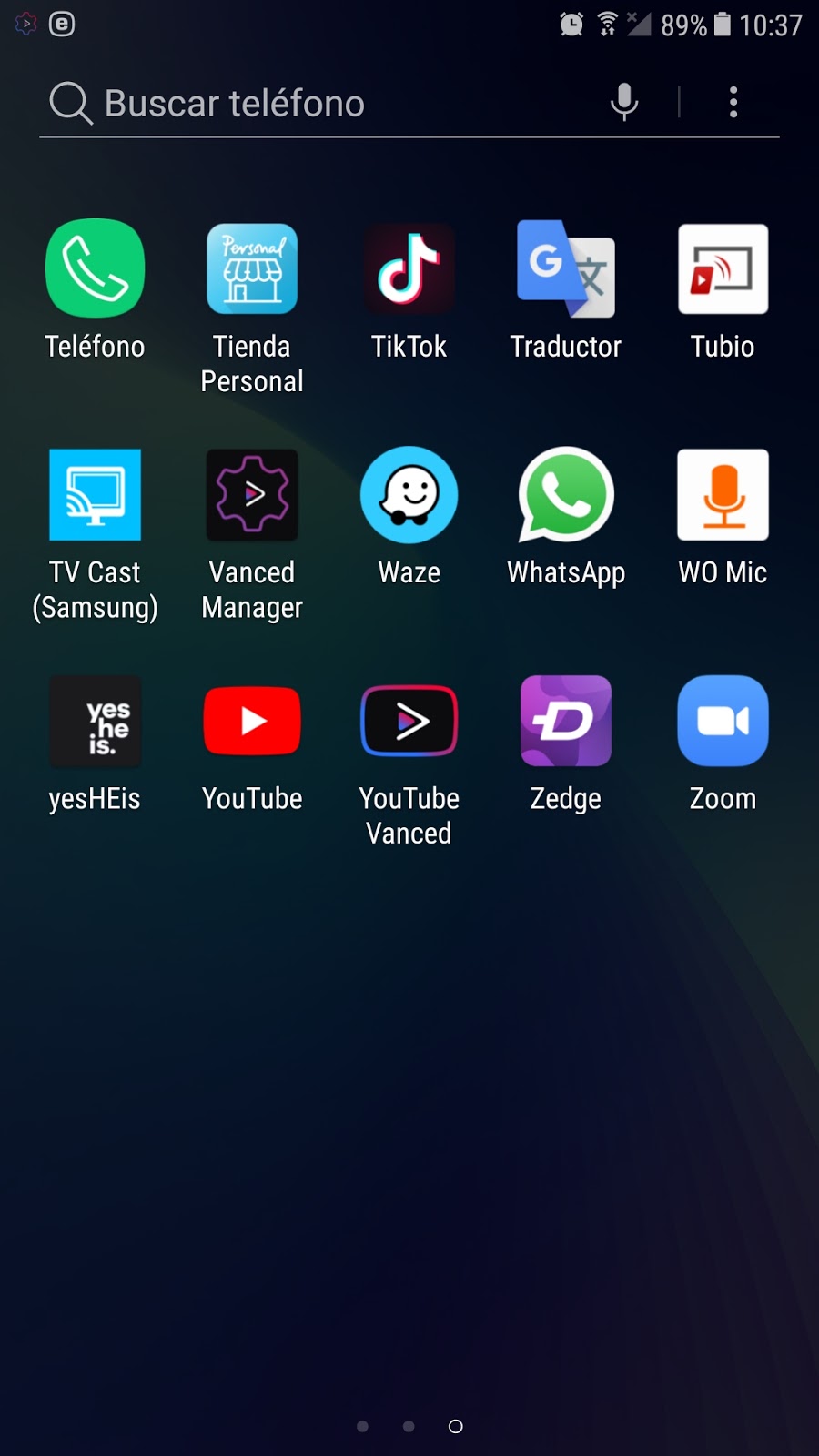Open TikTok

(x=409, y=269)
